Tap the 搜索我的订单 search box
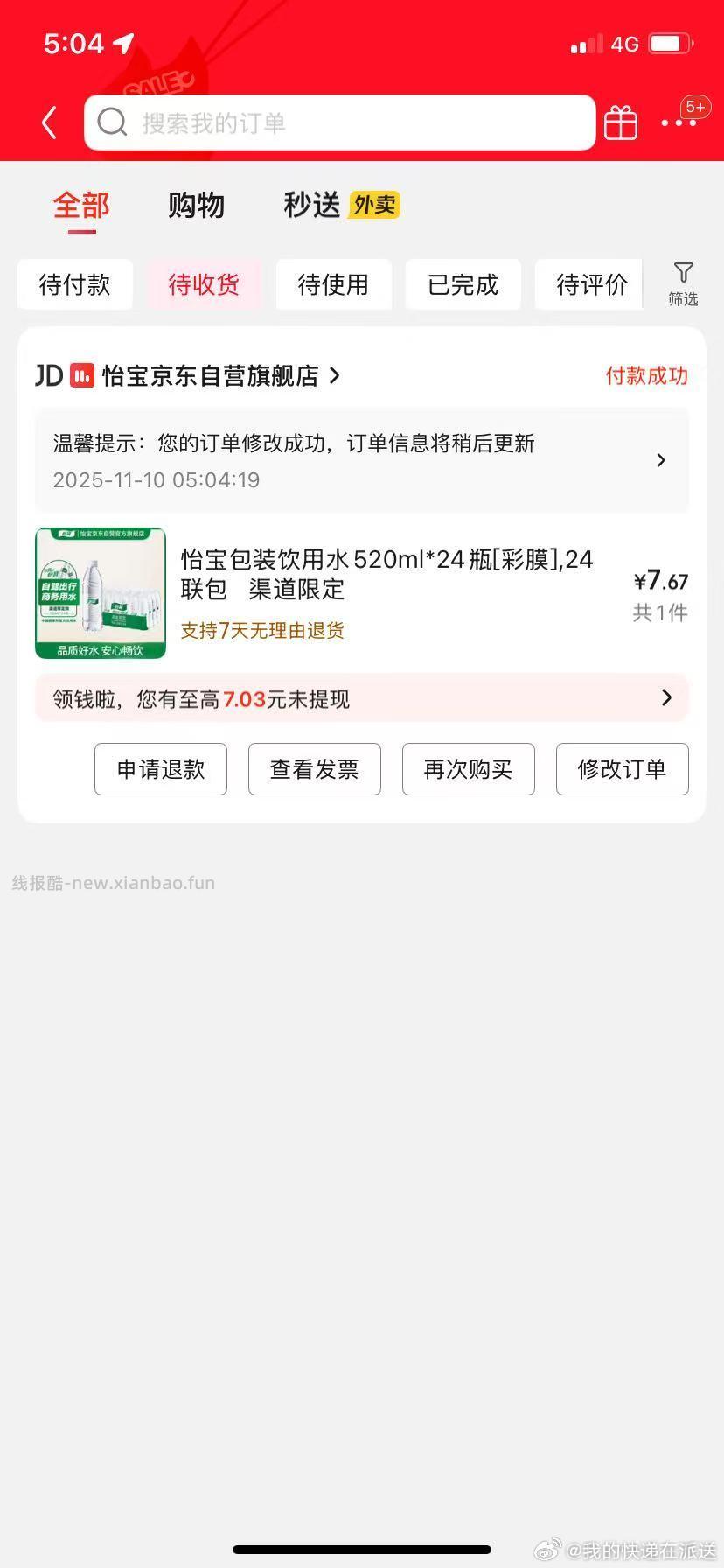The image size is (724, 1568). point(339,122)
